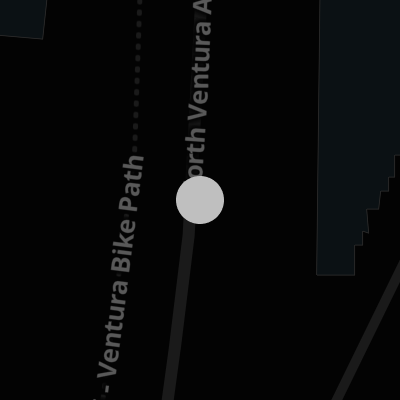This screenshot has height=400, width=400.
Task: Select the circular marker on North Ventura Avenue
Action: [200, 200]
